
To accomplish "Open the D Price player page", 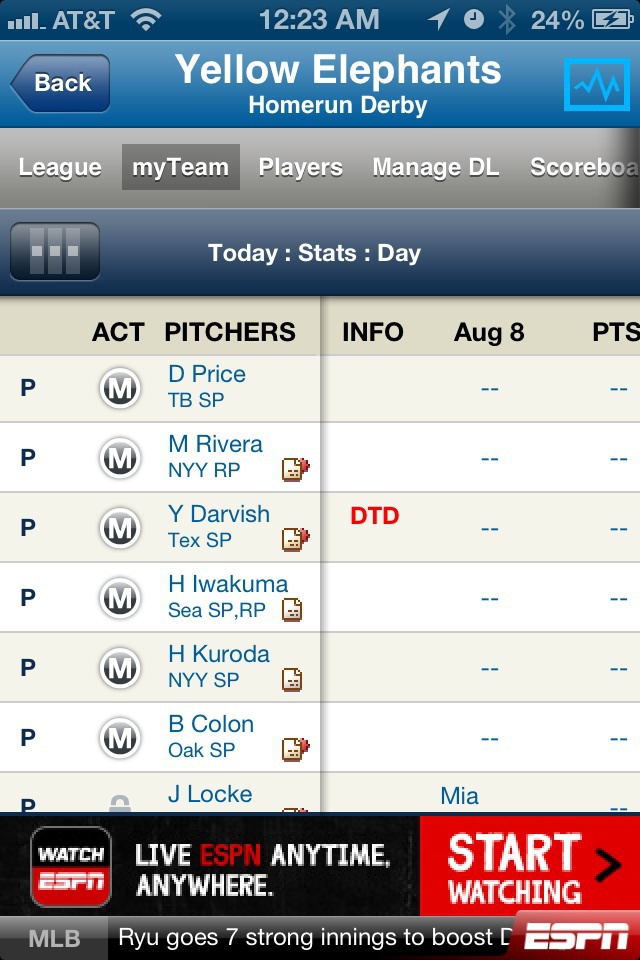I will [207, 375].
